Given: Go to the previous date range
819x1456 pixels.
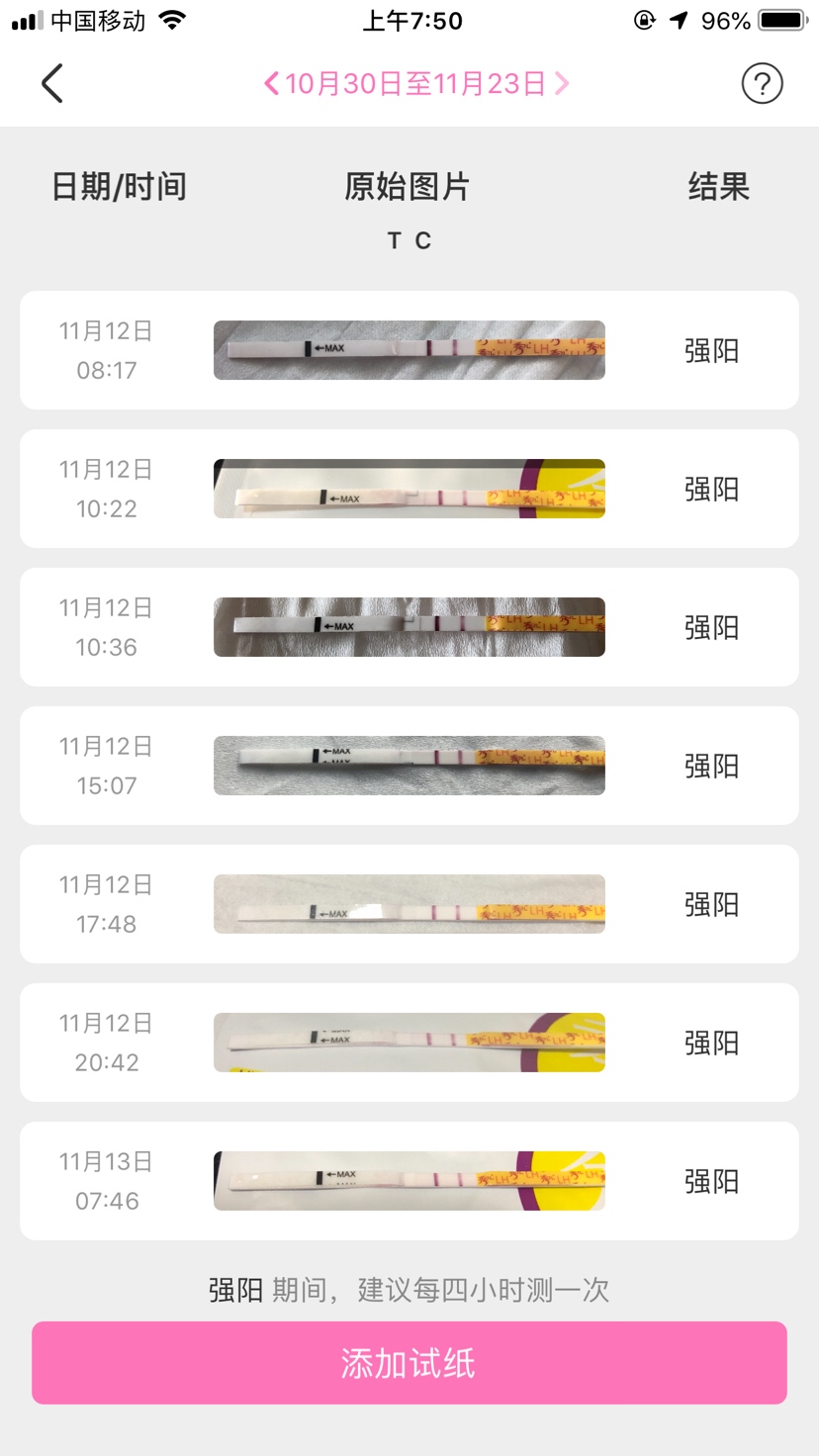Looking at the screenshot, I should pos(271,84).
